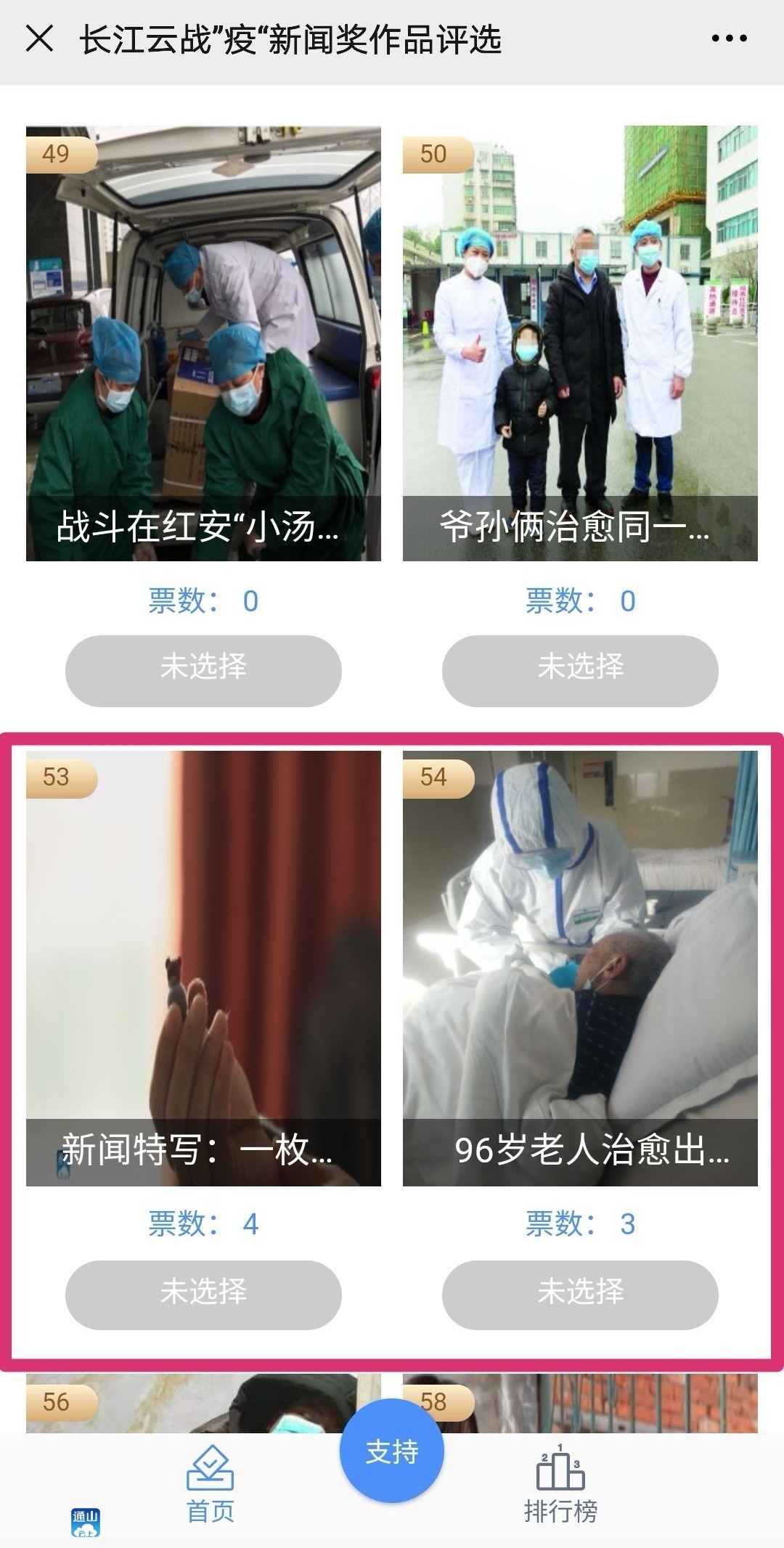This screenshot has height=1548, width=784.
Task: Close the voting page with X
Action: [x=39, y=38]
